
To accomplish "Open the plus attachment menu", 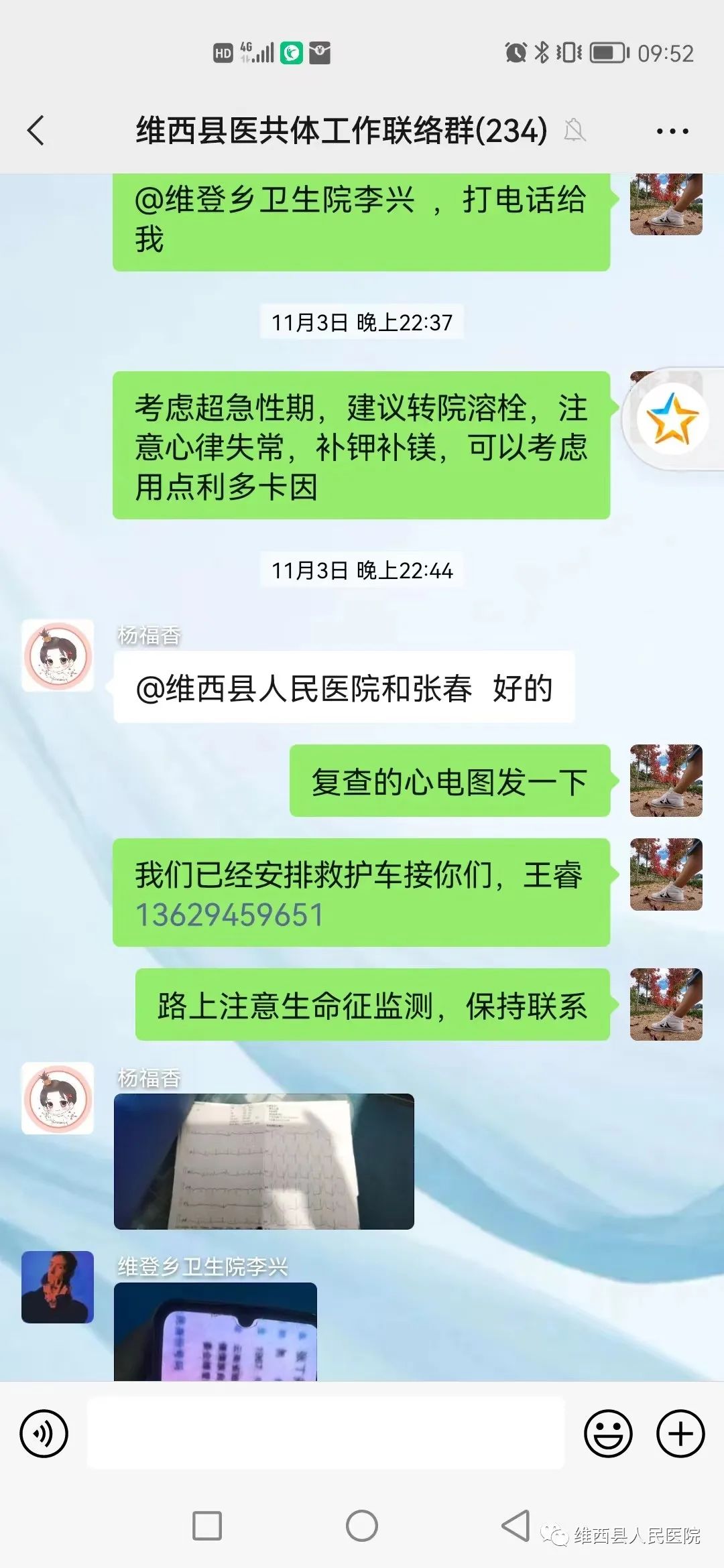I will click(680, 1434).
